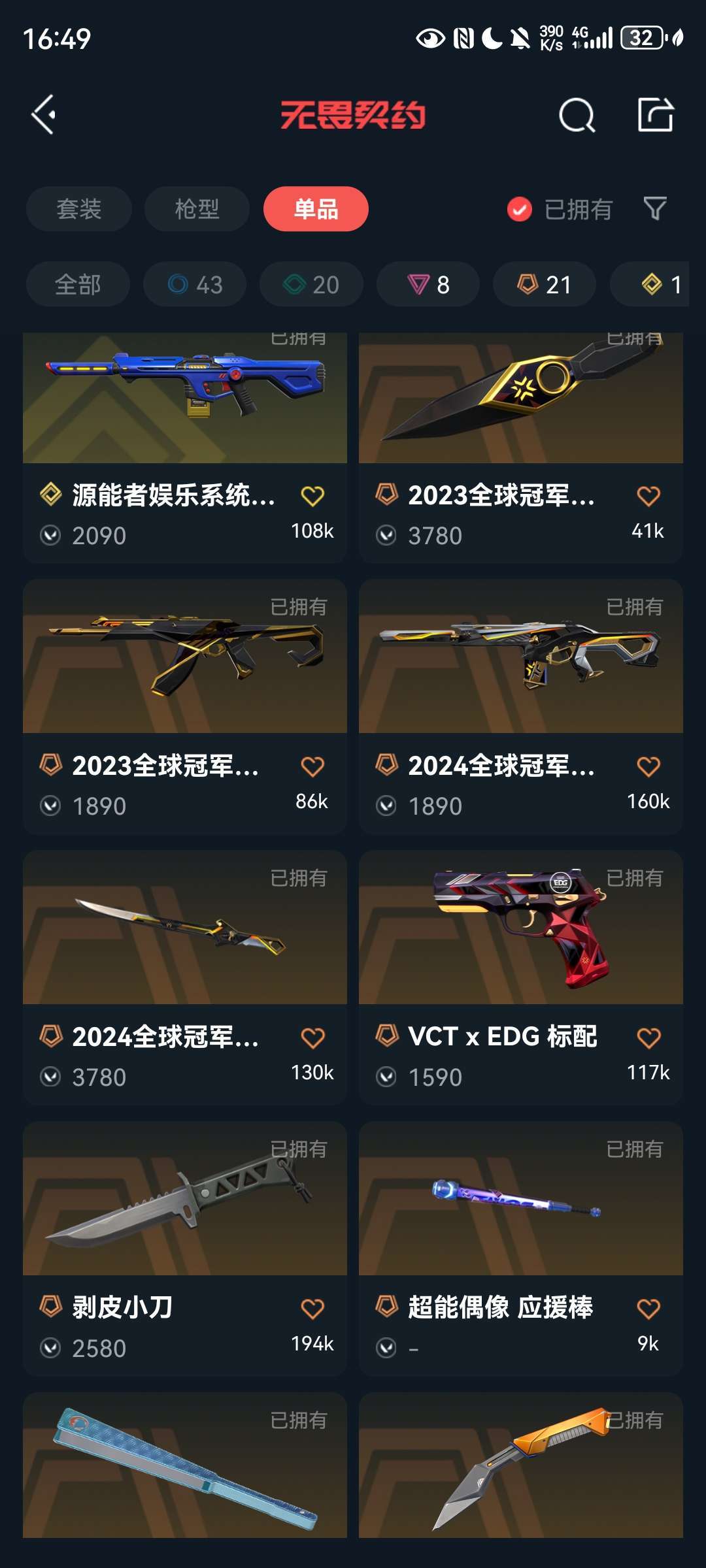Image resolution: width=706 pixels, height=1568 pixels.
Task: Open the funnel filter icon
Action: click(655, 209)
